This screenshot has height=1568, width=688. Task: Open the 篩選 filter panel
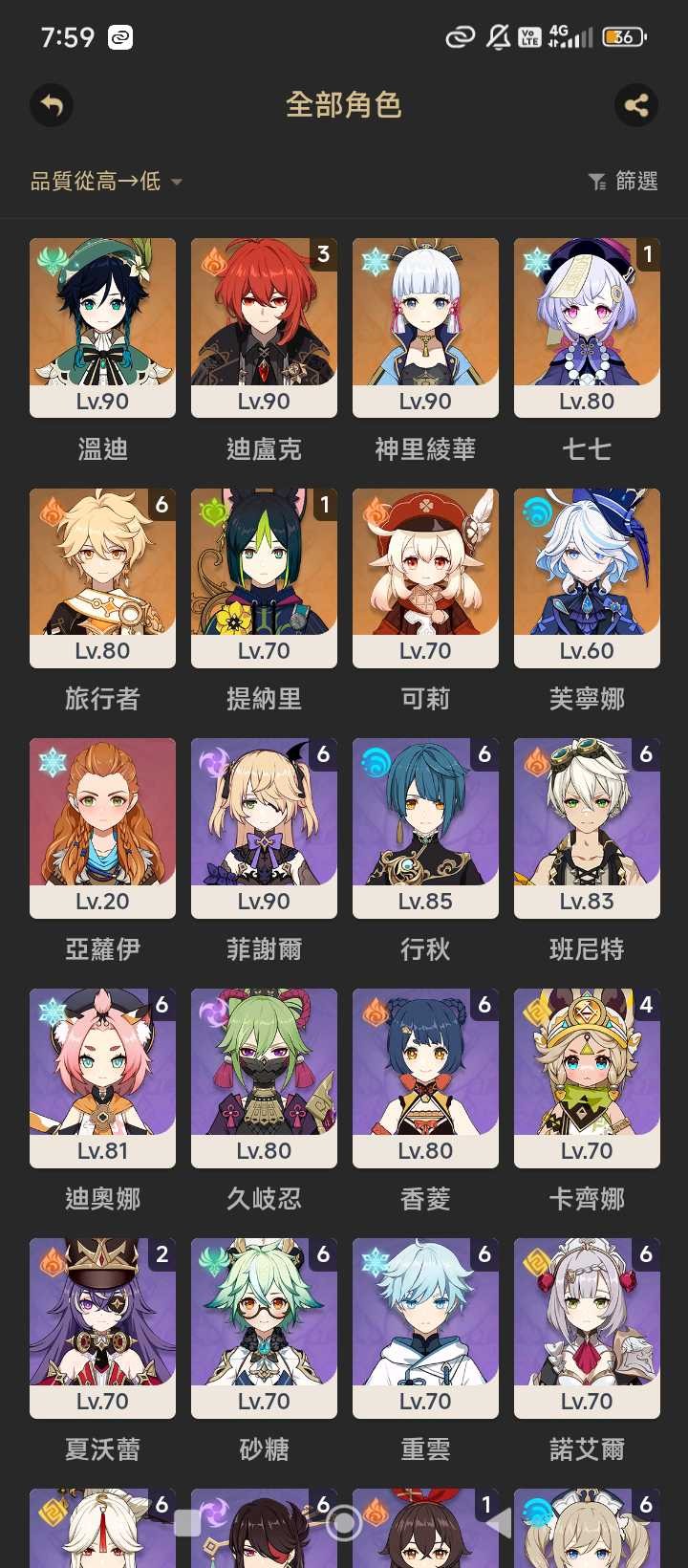tap(623, 182)
